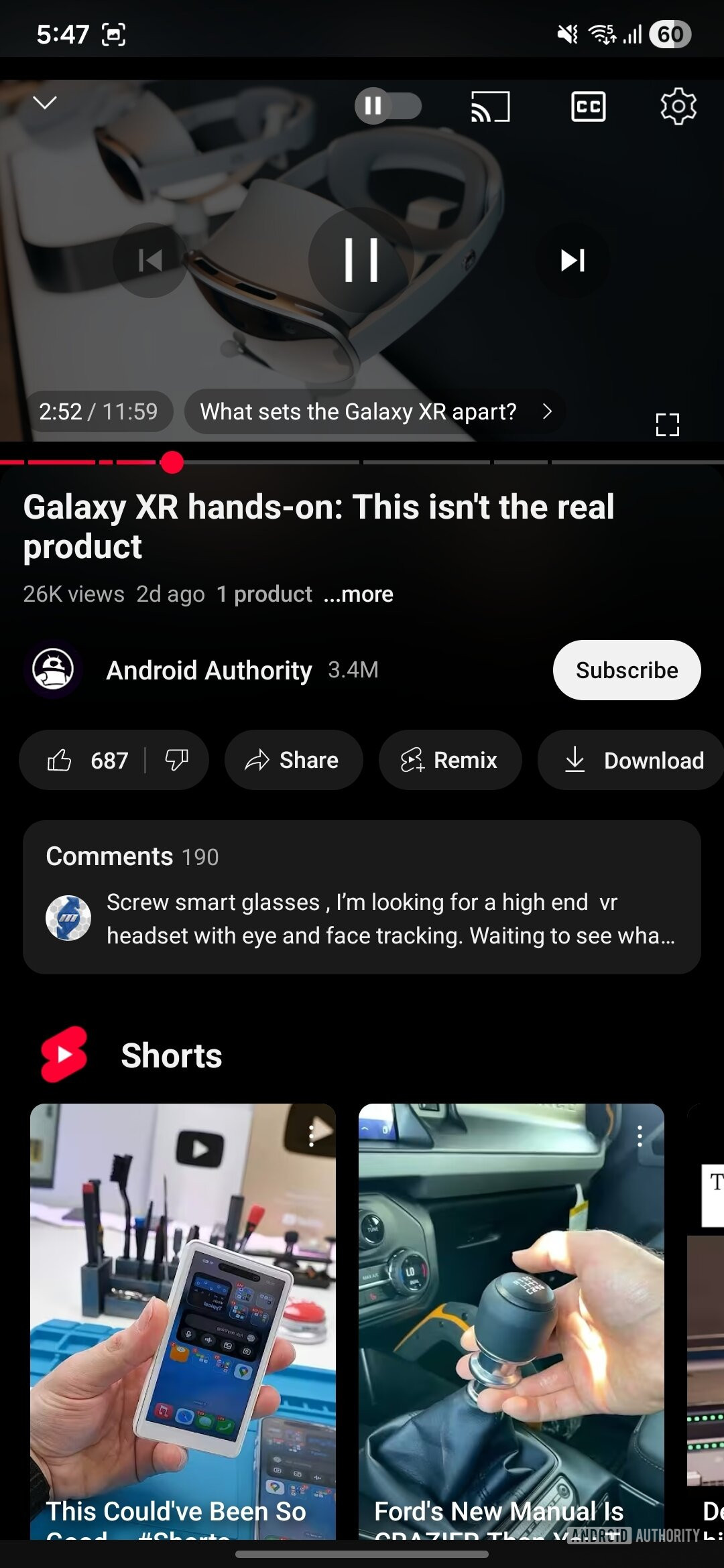Image resolution: width=724 pixels, height=1568 pixels.
Task: Dislike this video
Action: tap(177, 760)
